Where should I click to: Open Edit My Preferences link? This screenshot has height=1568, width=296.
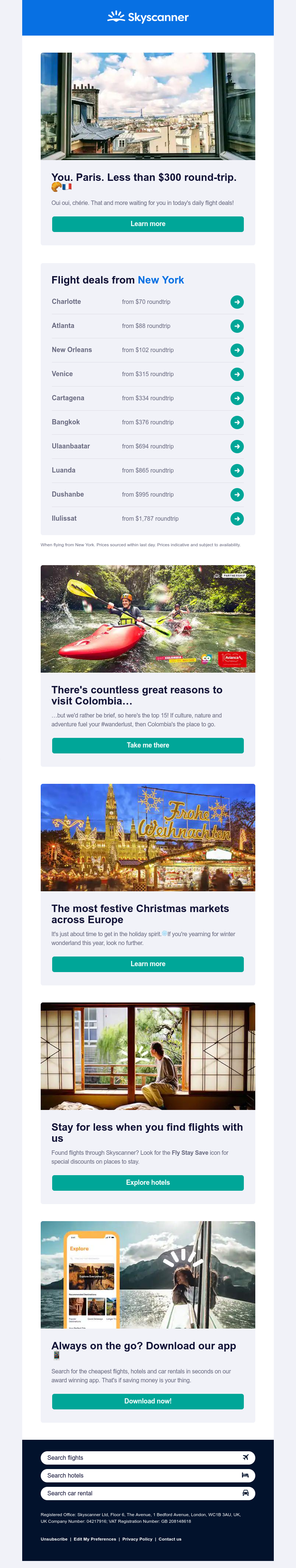[95, 1539]
